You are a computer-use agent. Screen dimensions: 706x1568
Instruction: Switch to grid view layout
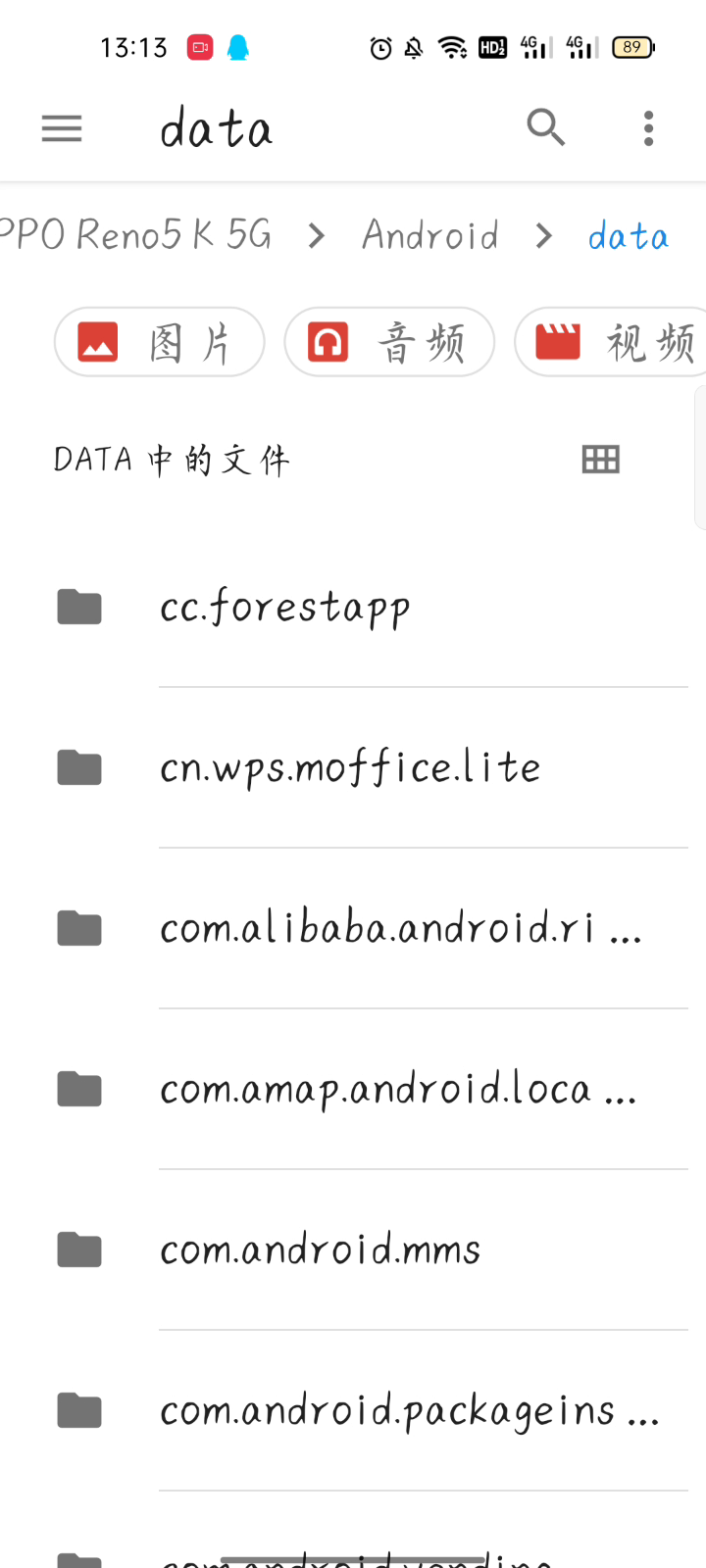tap(600, 460)
